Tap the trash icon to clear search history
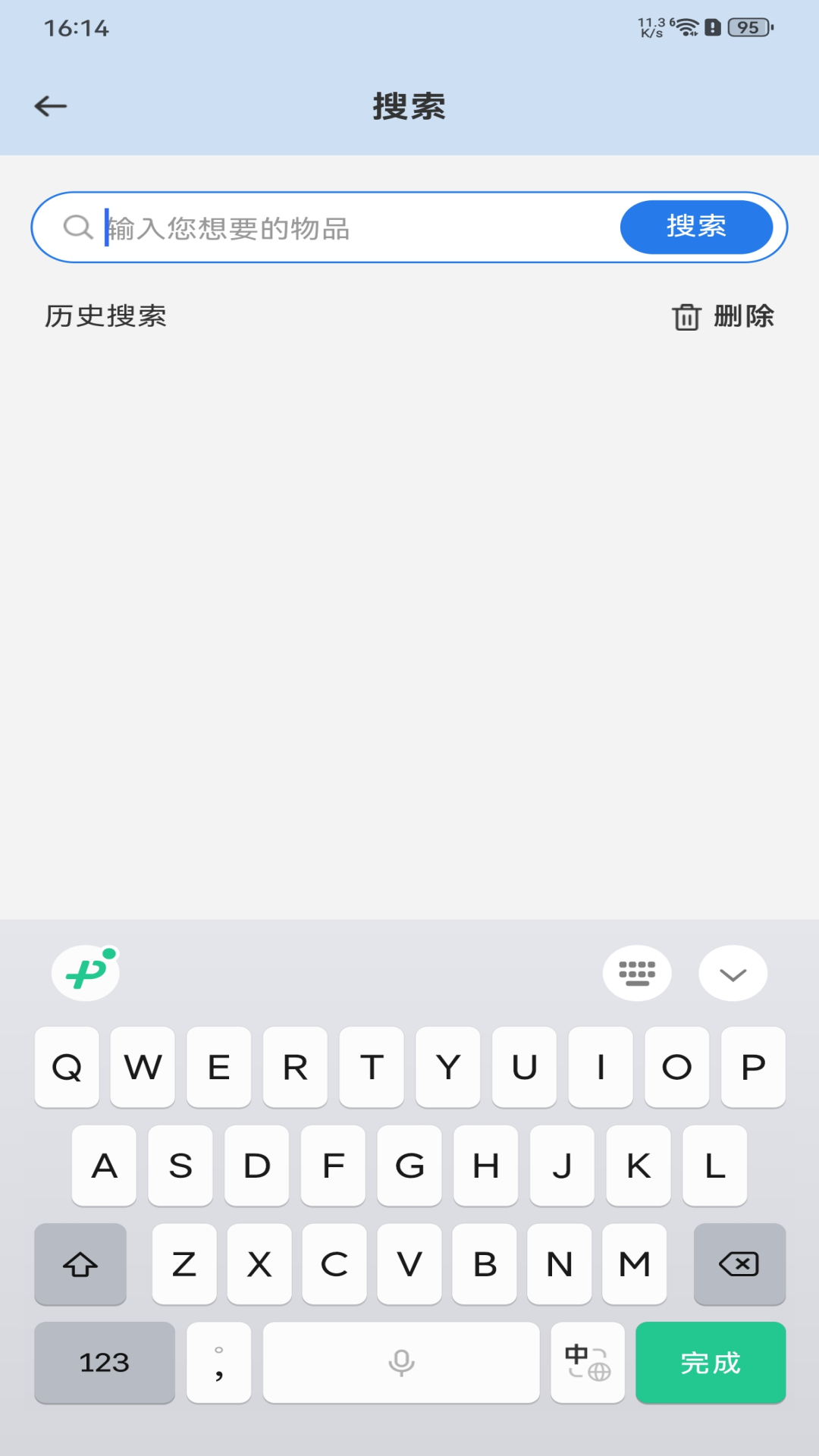819x1456 pixels. pos(686,318)
